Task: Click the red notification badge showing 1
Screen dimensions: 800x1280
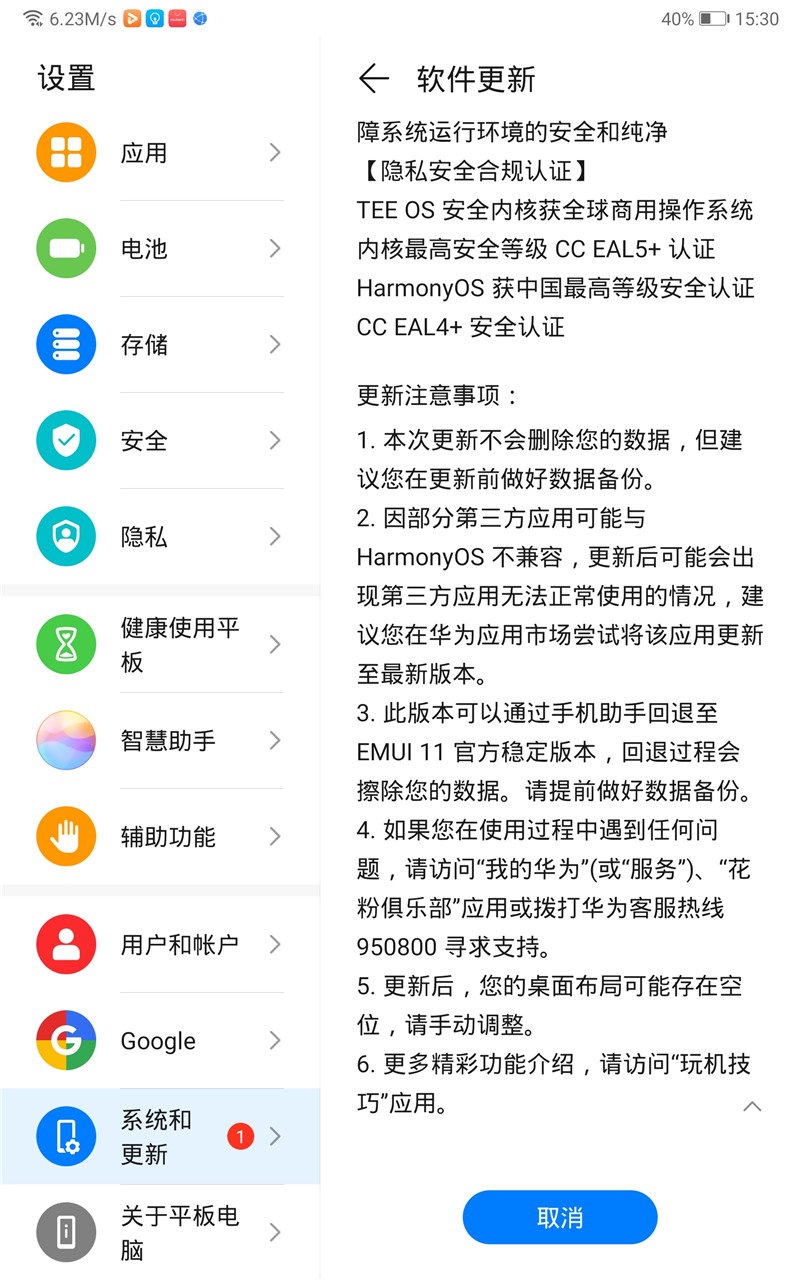Action: tap(240, 1136)
